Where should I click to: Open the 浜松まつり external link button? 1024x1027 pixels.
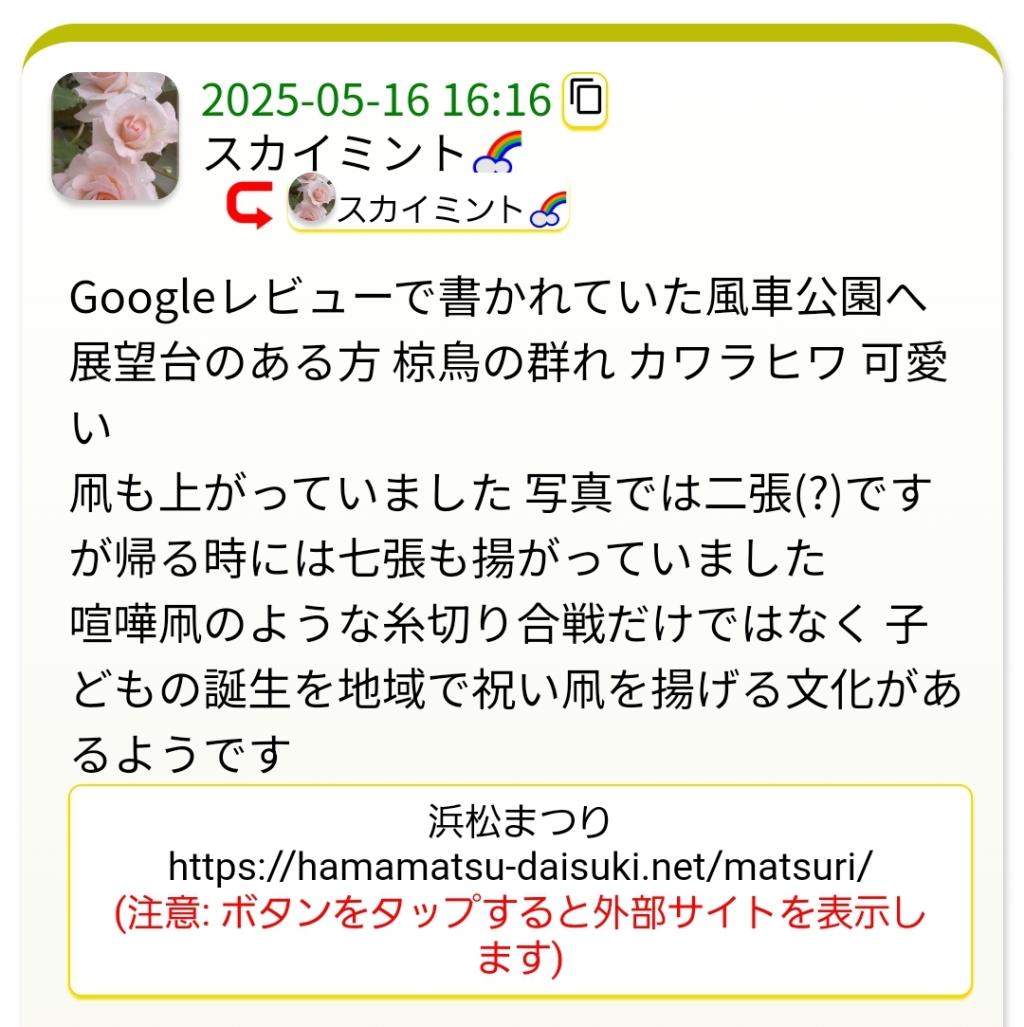(x=520, y=890)
